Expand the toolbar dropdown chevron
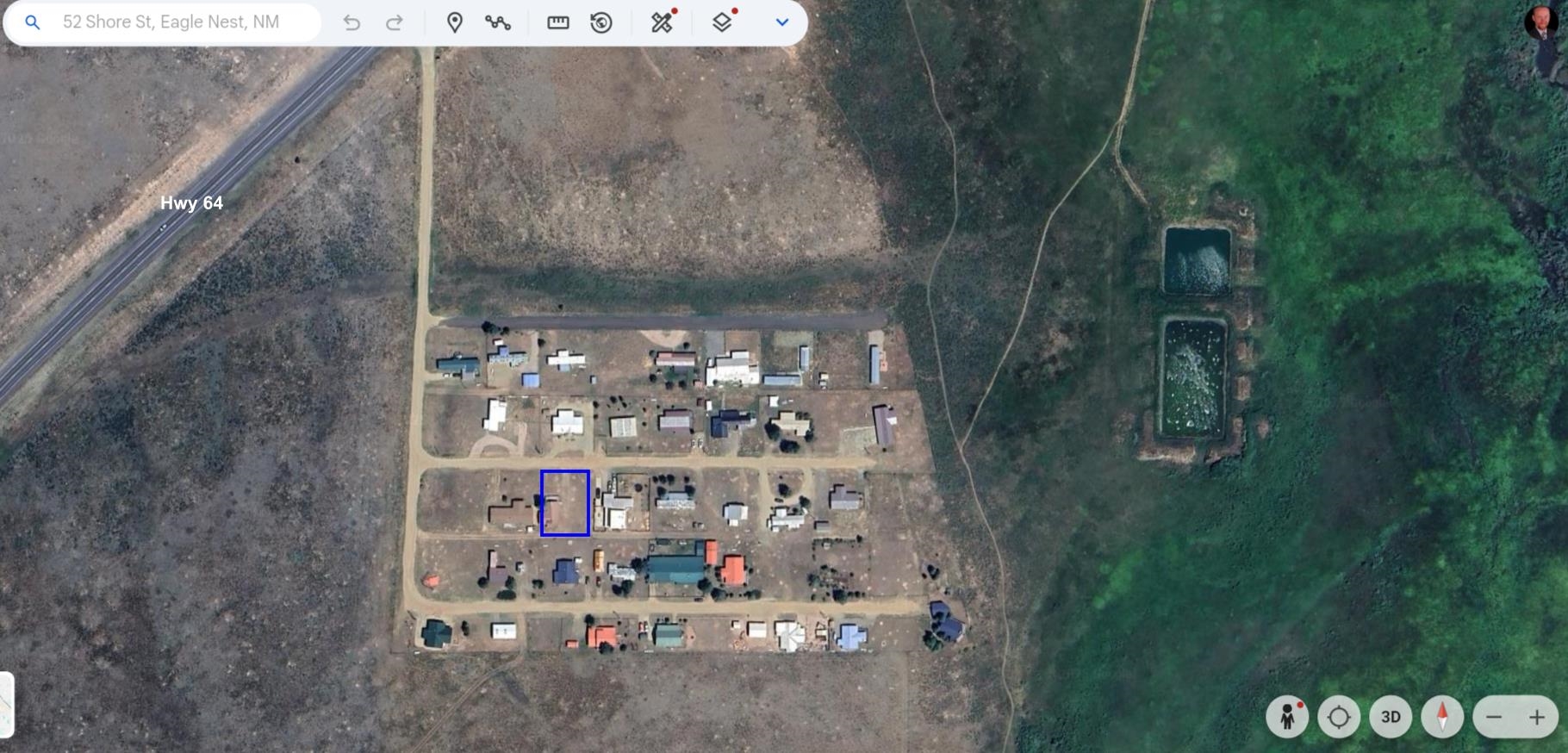 pos(782,22)
